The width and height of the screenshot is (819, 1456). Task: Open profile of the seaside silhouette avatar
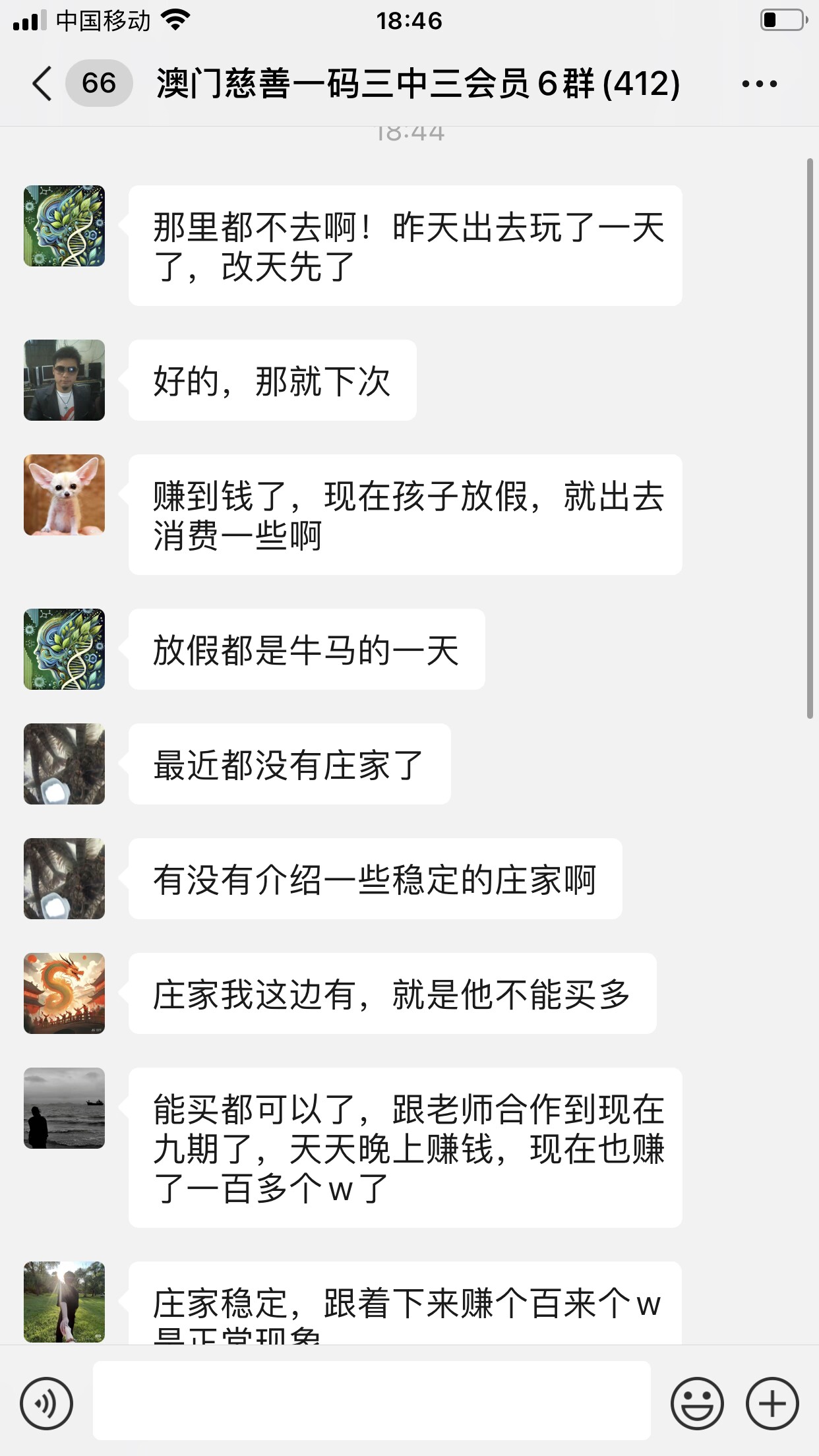click(64, 1108)
